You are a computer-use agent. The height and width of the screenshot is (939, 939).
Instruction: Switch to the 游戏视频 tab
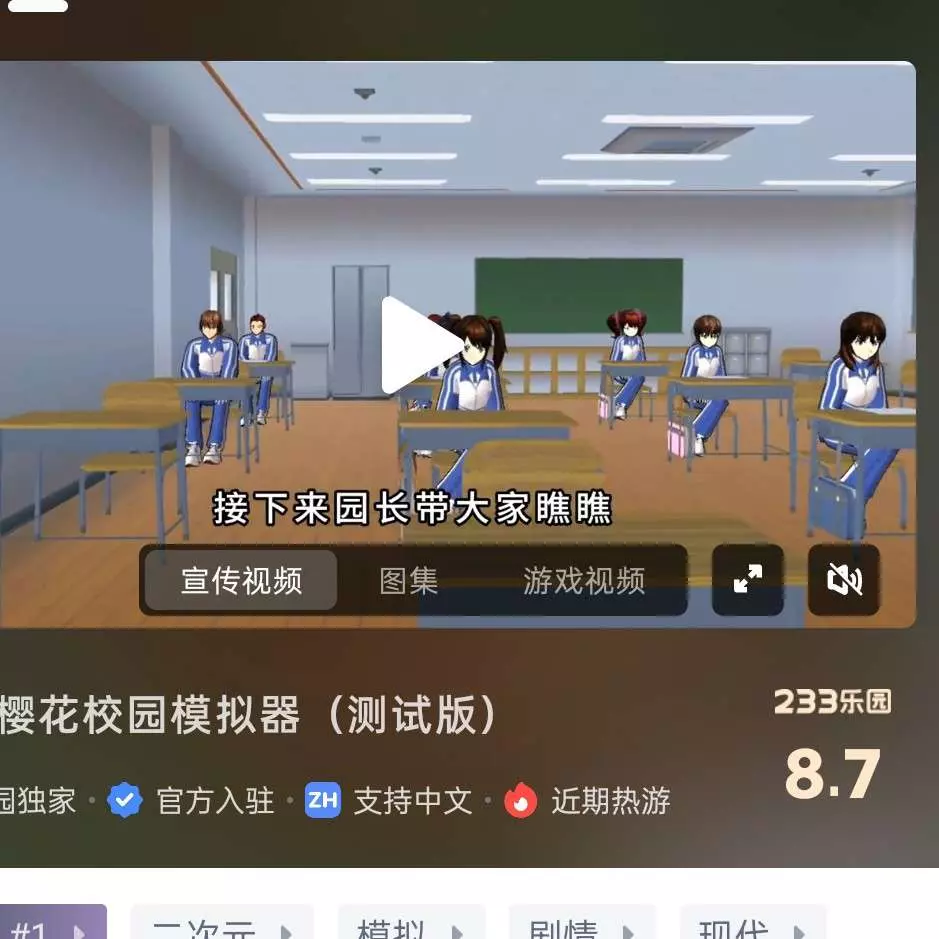point(584,581)
